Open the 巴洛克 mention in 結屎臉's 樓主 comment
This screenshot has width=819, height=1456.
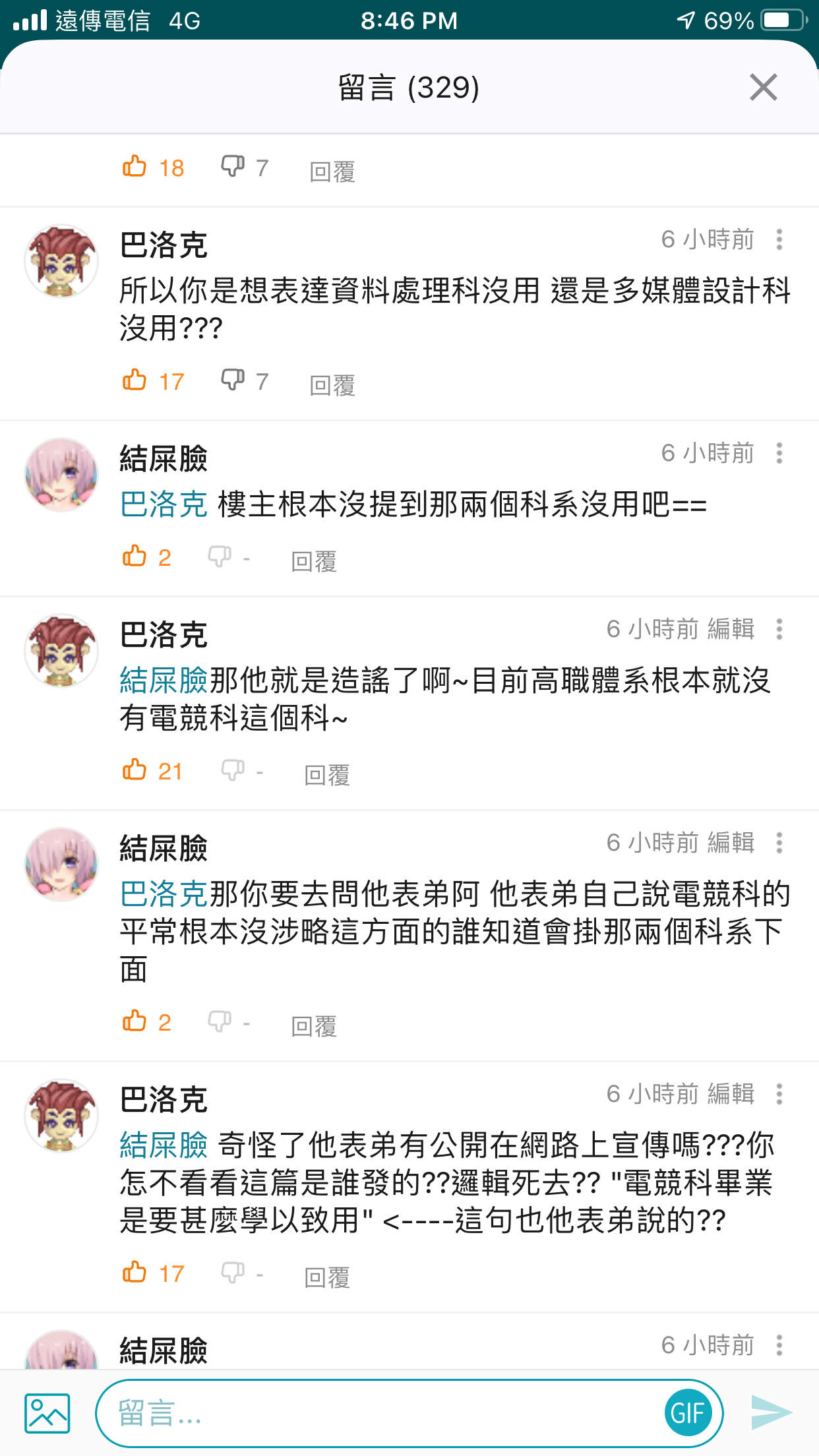tap(164, 505)
